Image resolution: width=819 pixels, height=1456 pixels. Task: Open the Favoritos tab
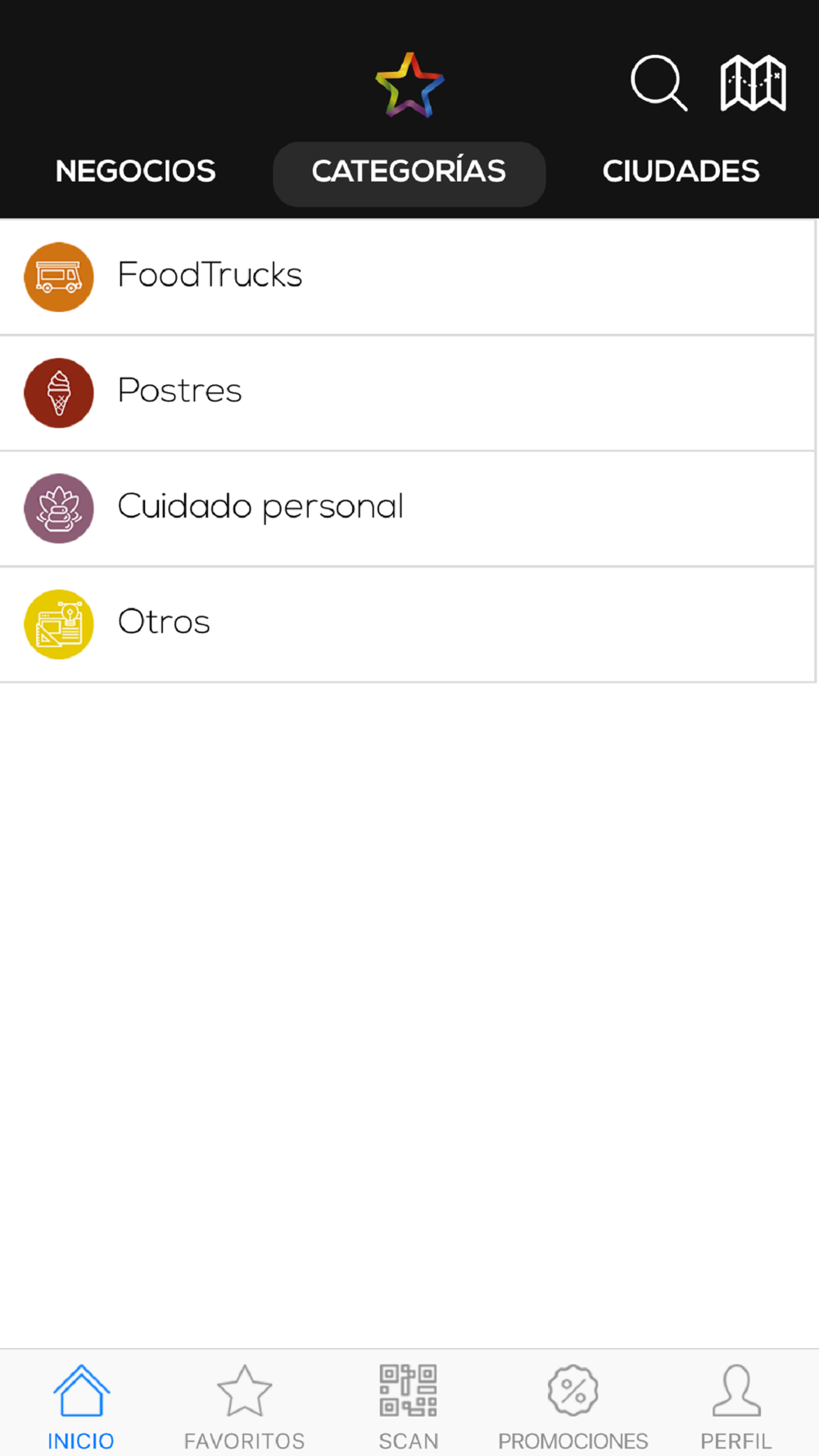[244, 1406]
